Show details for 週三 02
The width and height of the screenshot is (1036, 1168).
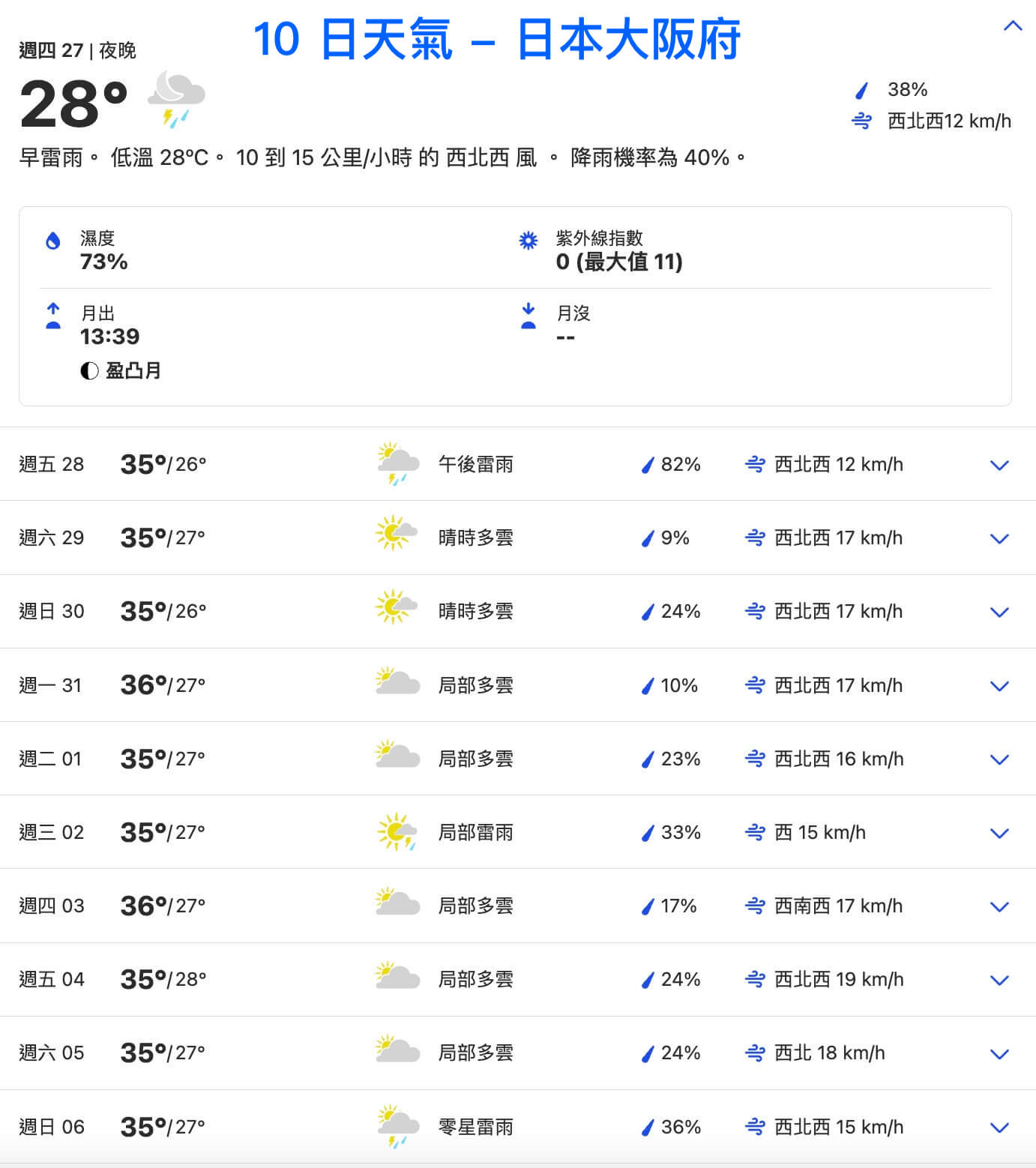click(999, 832)
